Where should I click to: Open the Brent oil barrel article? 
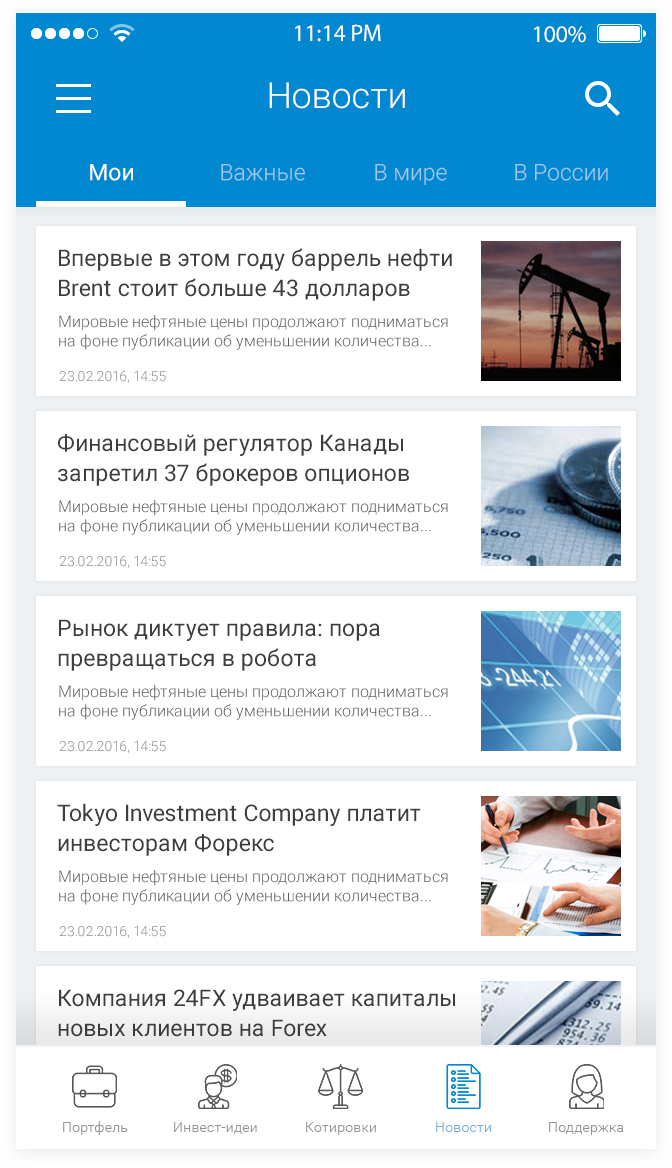[x=336, y=311]
